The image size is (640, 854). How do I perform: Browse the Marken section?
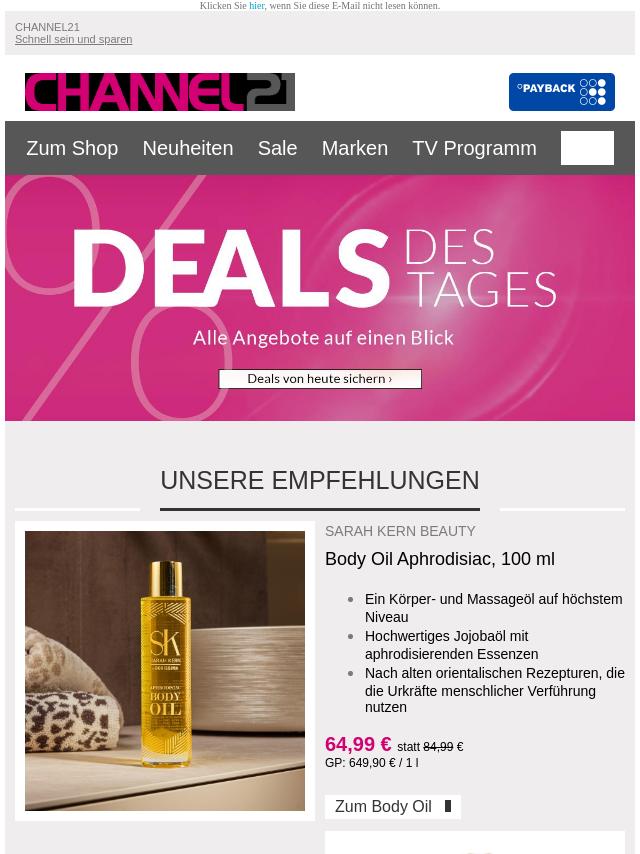tap(354, 148)
